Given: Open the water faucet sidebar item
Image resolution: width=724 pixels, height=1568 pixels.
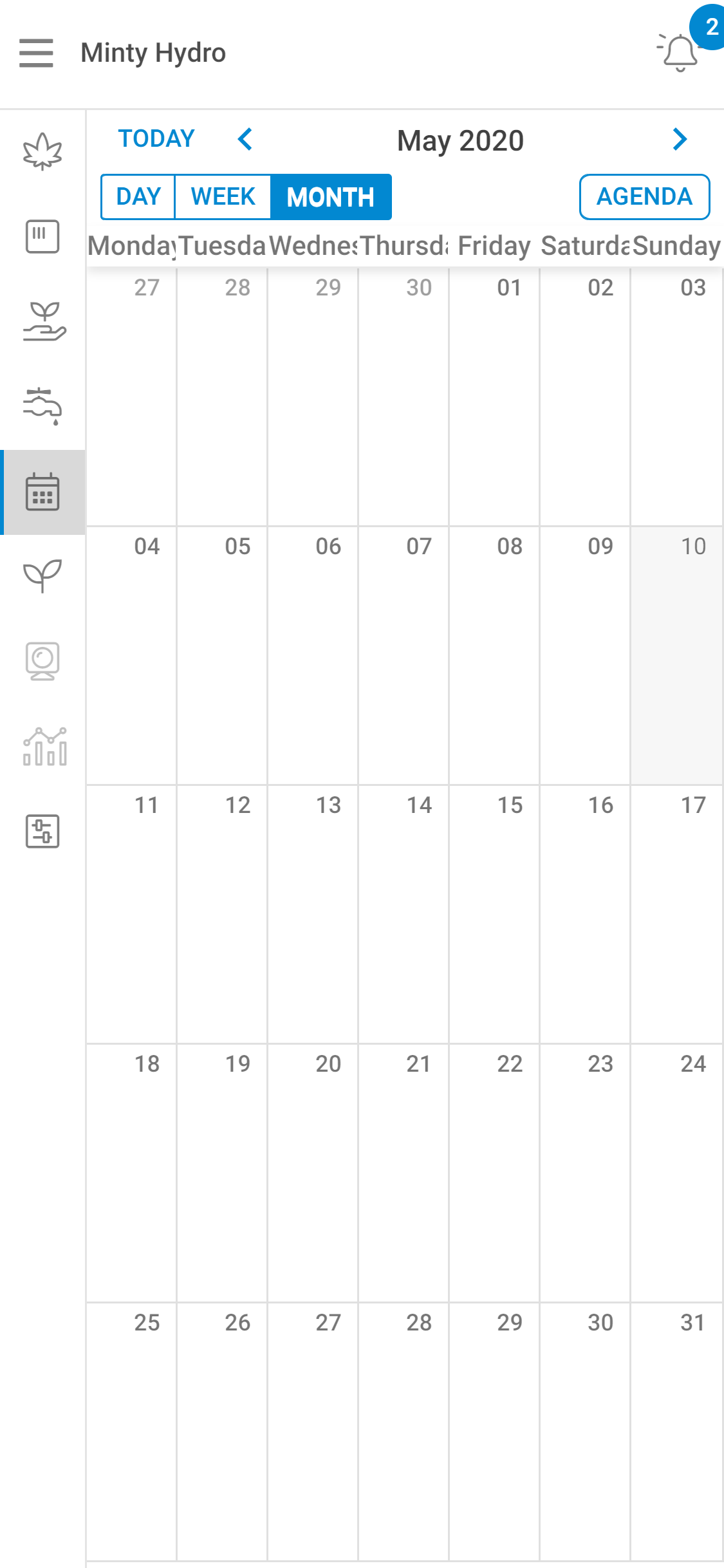Looking at the screenshot, I should pyautogui.click(x=42, y=406).
